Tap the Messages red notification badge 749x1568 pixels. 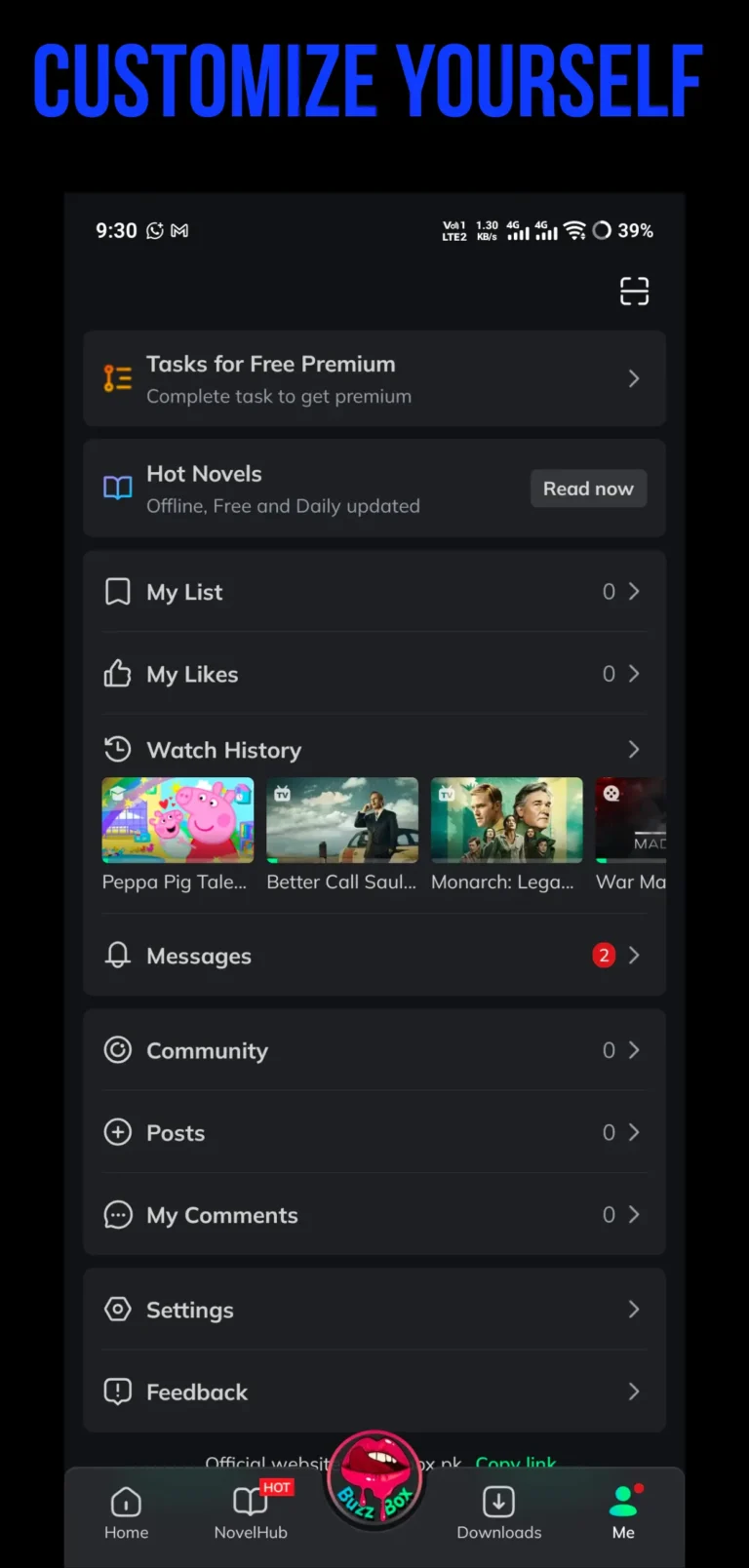point(604,955)
